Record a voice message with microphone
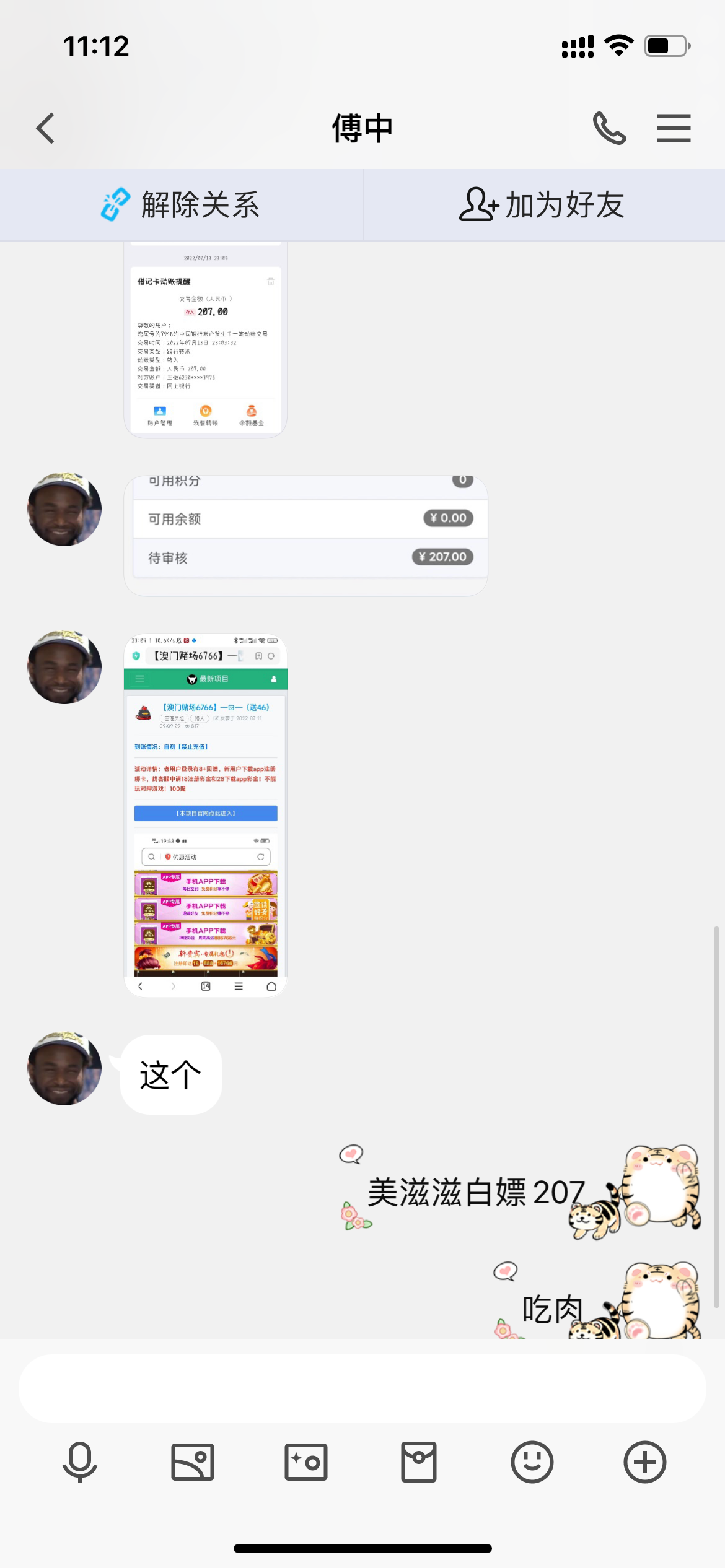This screenshot has width=725, height=1568. pos(80,1462)
